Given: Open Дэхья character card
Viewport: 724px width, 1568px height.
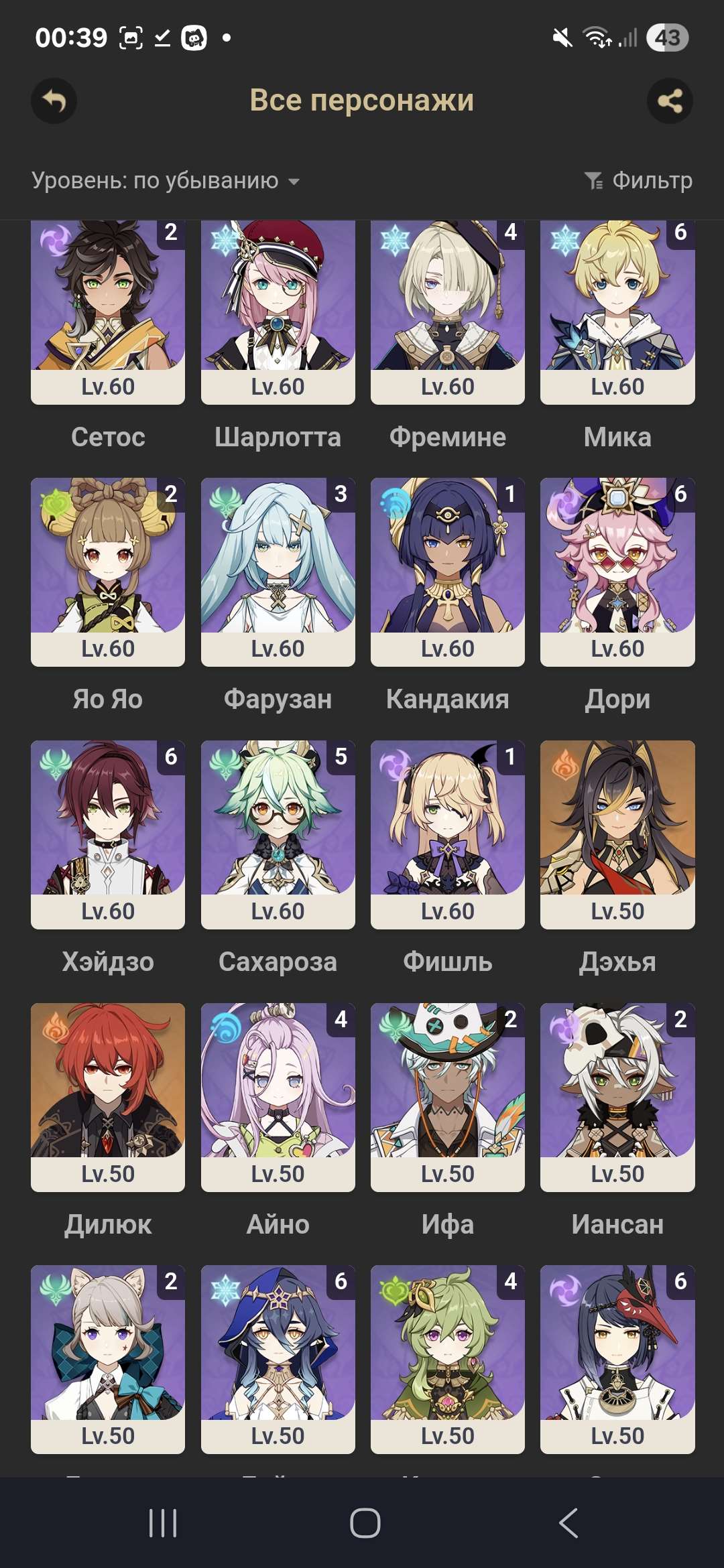Looking at the screenshot, I should coord(617,834).
